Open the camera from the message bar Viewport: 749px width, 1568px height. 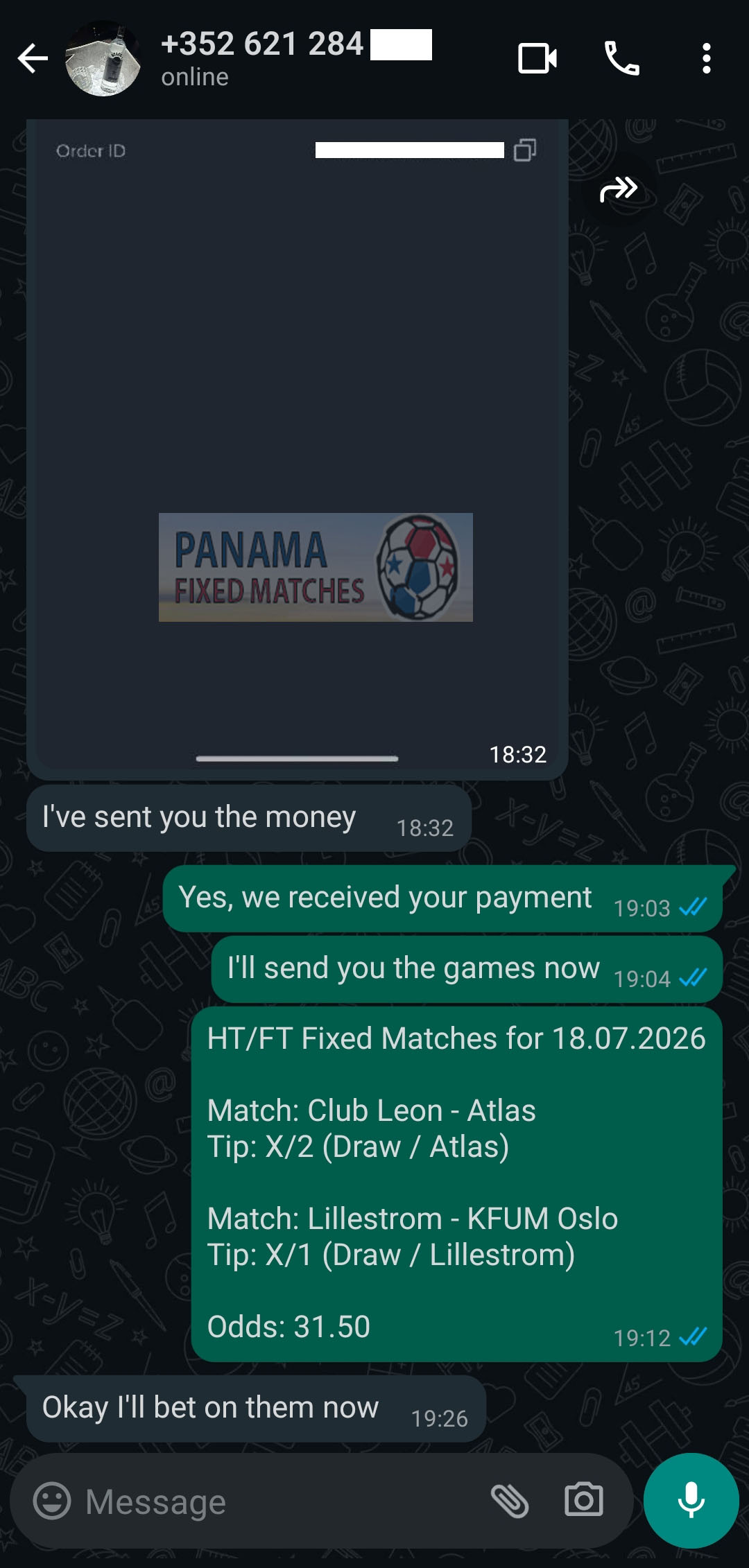pos(584,1501)
